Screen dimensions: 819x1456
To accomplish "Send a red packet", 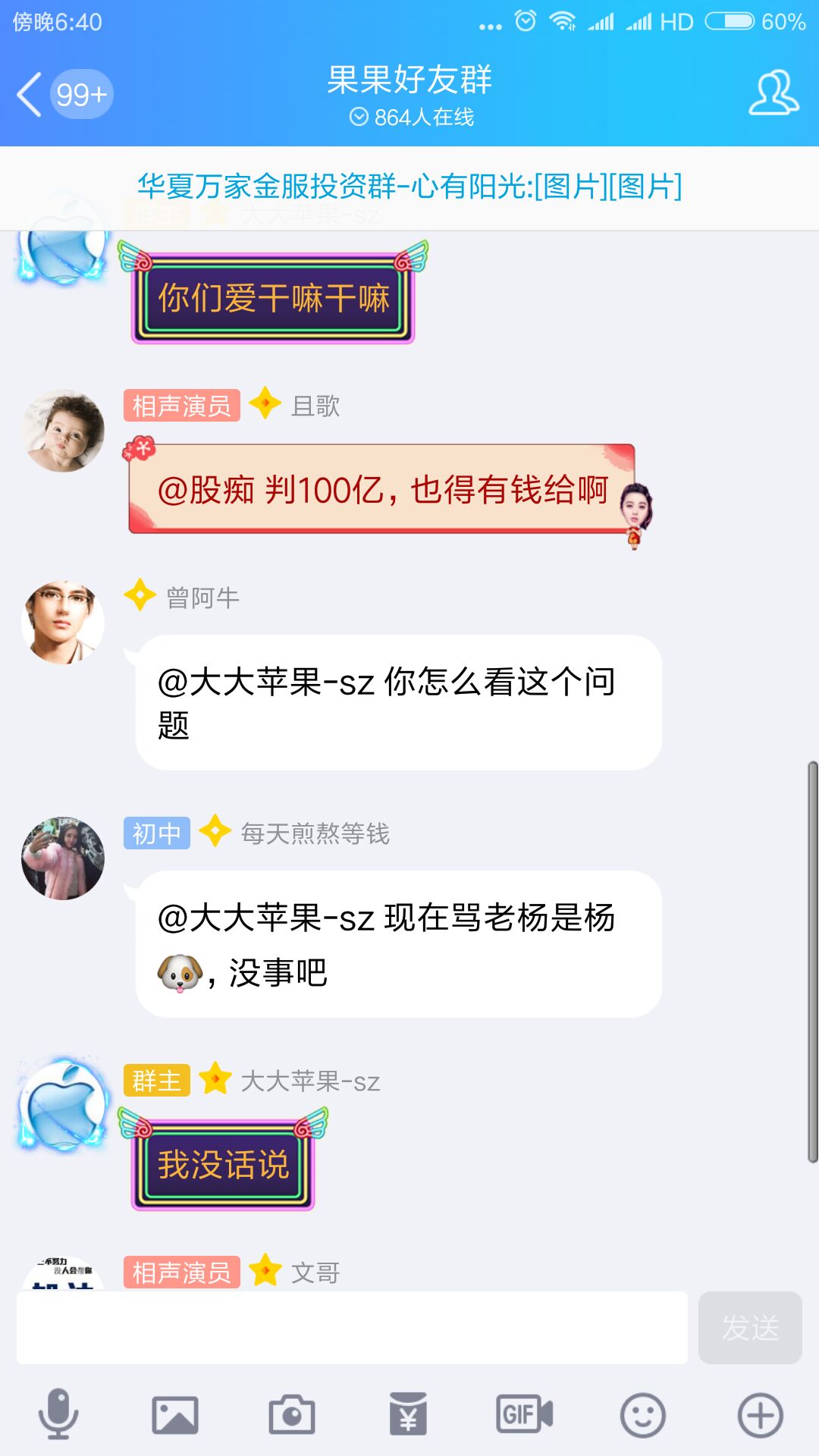I will click(409, 1414).
